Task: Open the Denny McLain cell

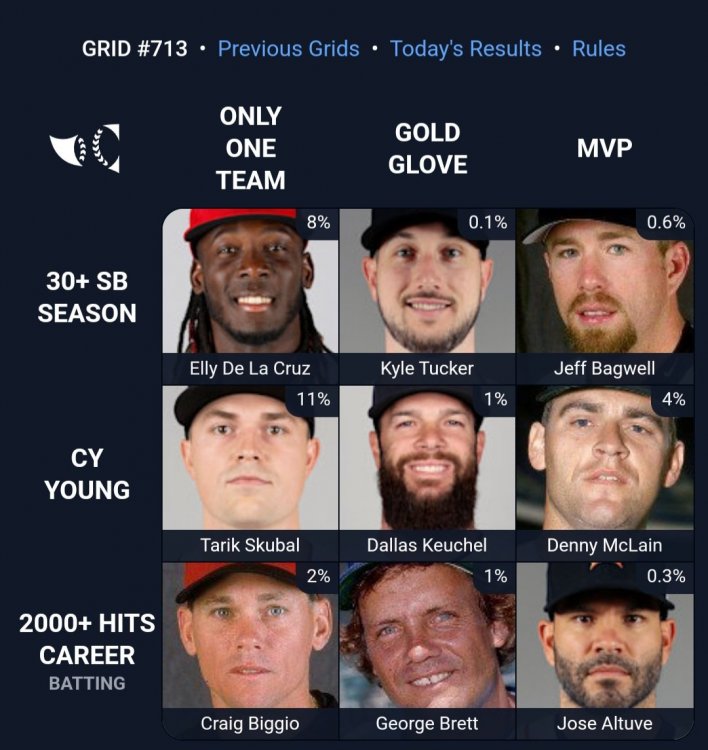Action: point(604,472)
